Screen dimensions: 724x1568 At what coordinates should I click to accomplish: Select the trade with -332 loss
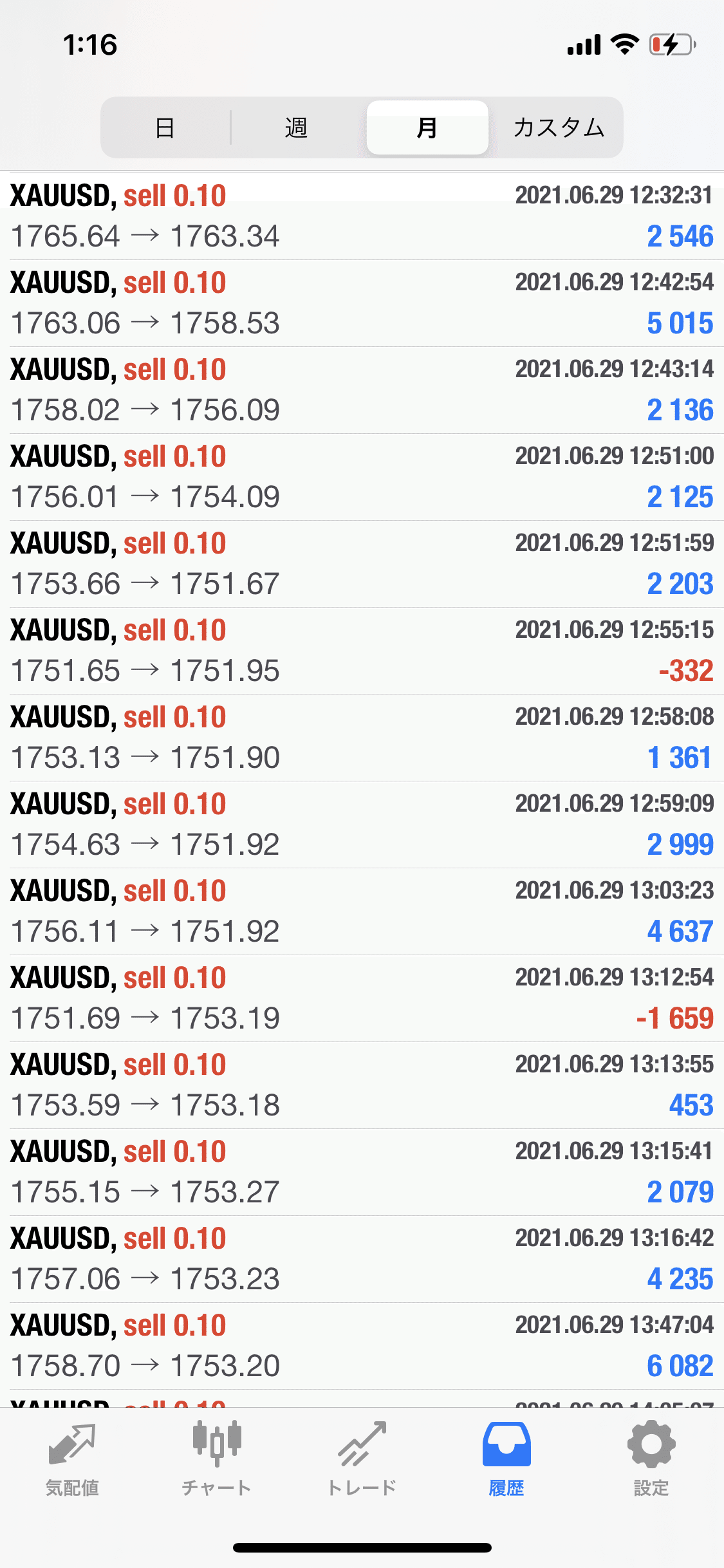(x=362, y=651)
